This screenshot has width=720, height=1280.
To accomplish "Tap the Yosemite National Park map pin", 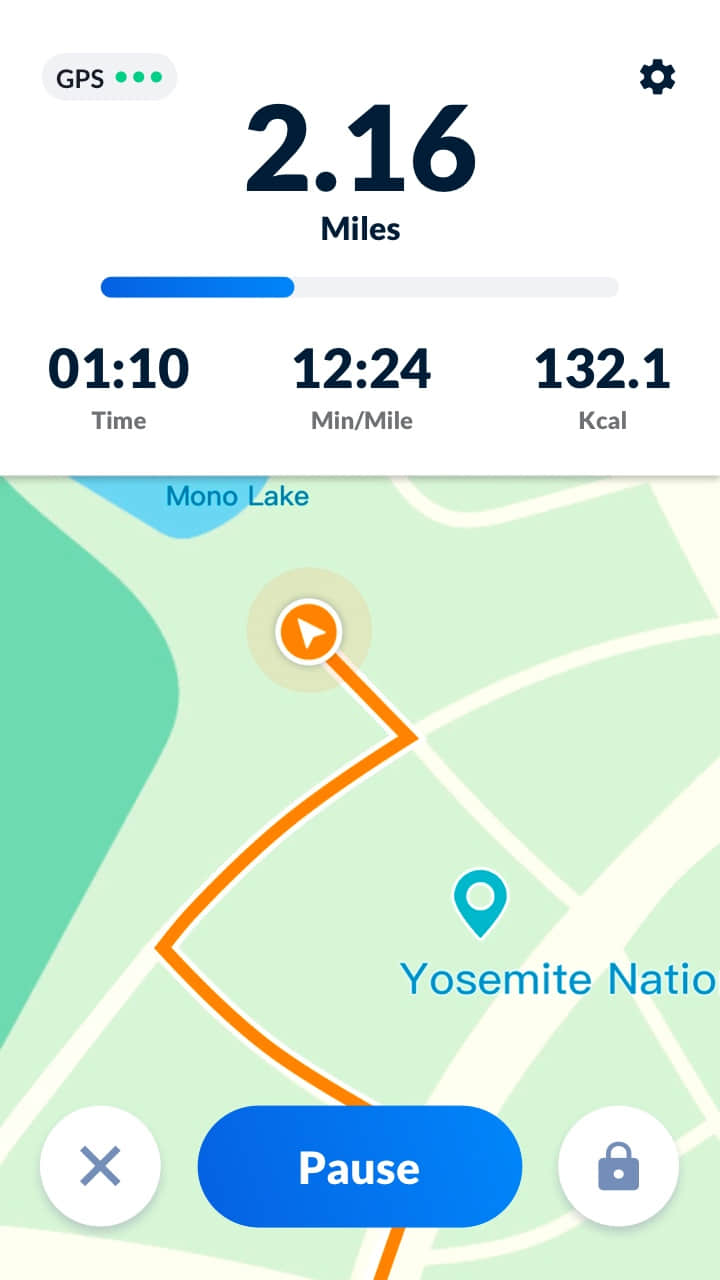I will point(480,901).
